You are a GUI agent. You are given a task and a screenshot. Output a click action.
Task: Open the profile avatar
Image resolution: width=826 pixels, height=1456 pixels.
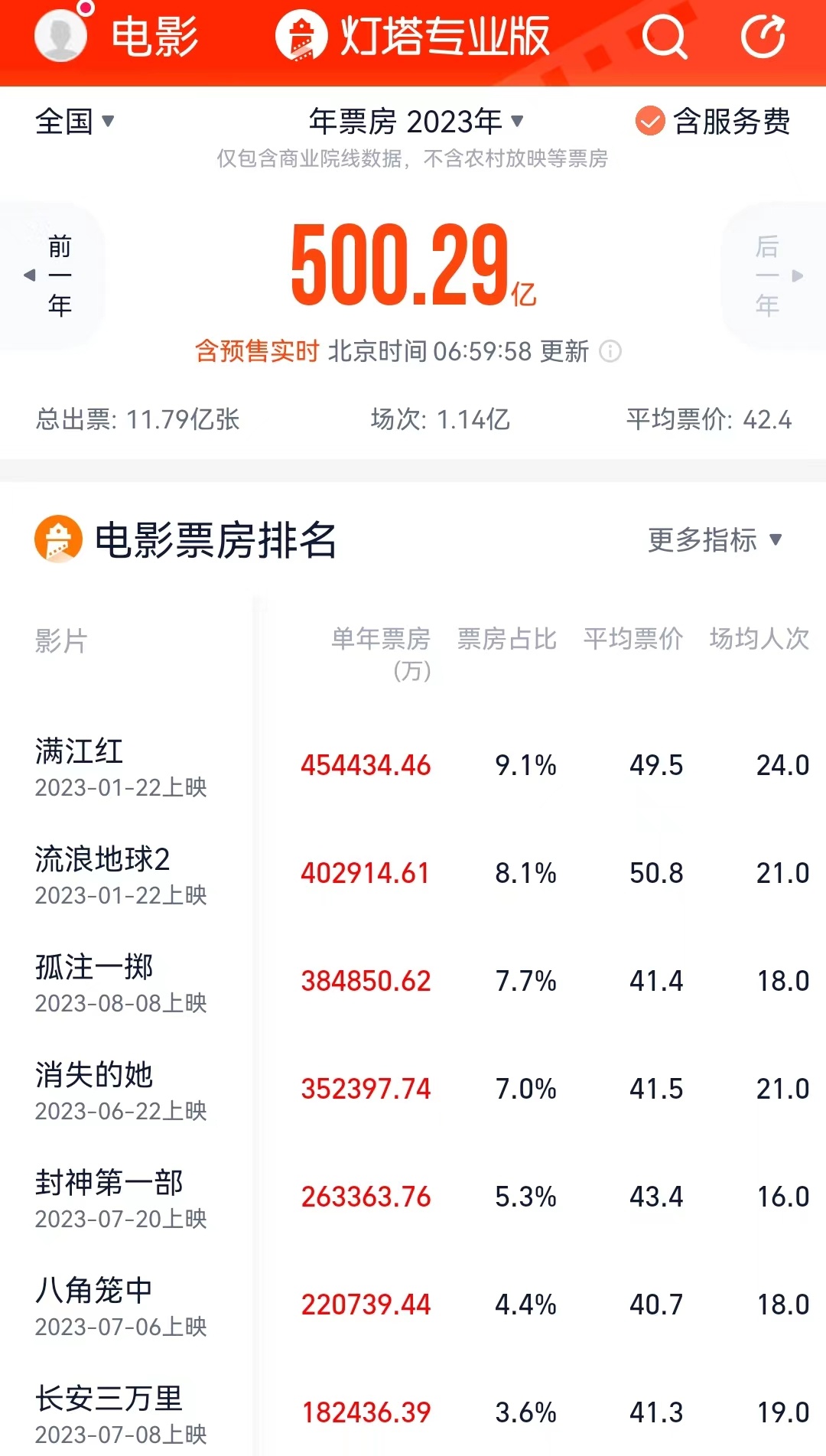61,35
